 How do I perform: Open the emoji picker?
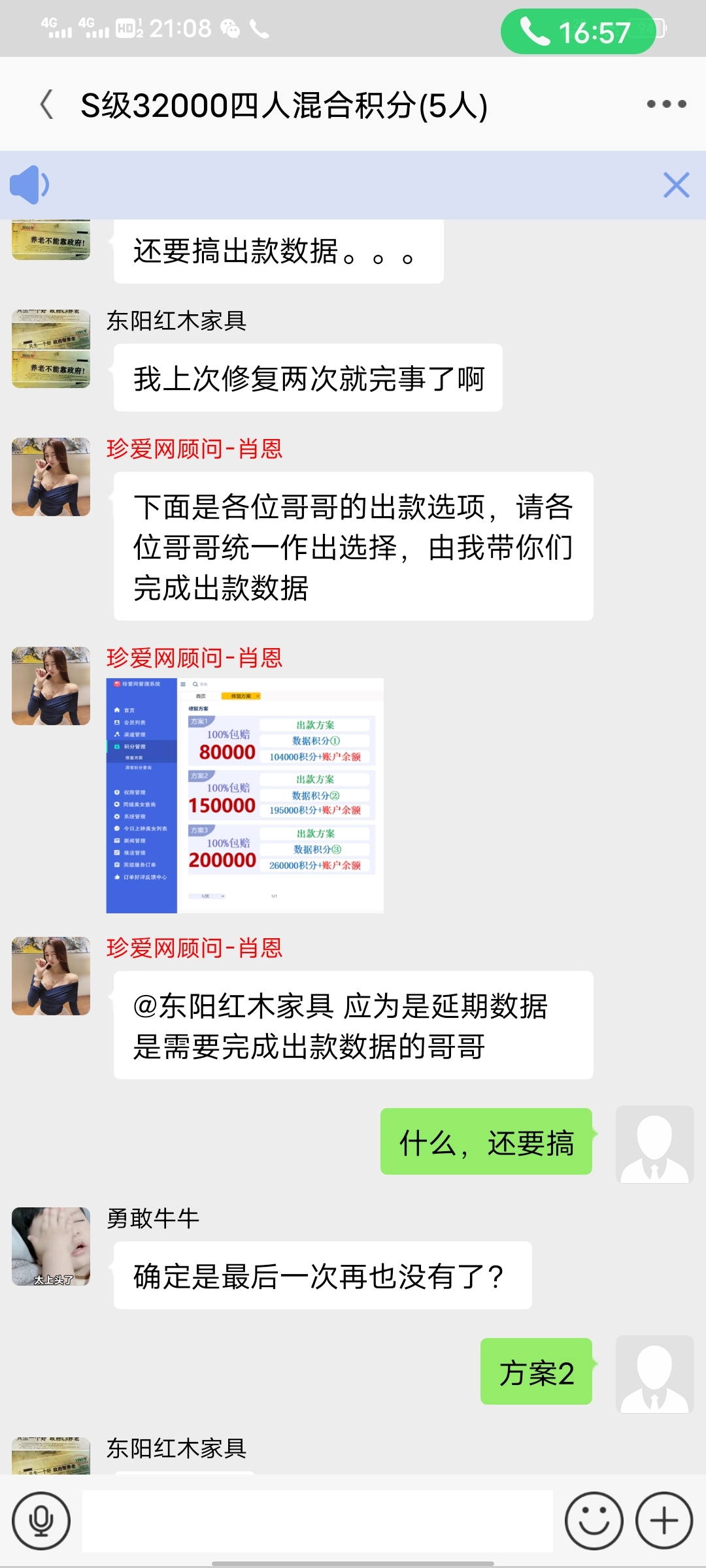pos(594,1520)
